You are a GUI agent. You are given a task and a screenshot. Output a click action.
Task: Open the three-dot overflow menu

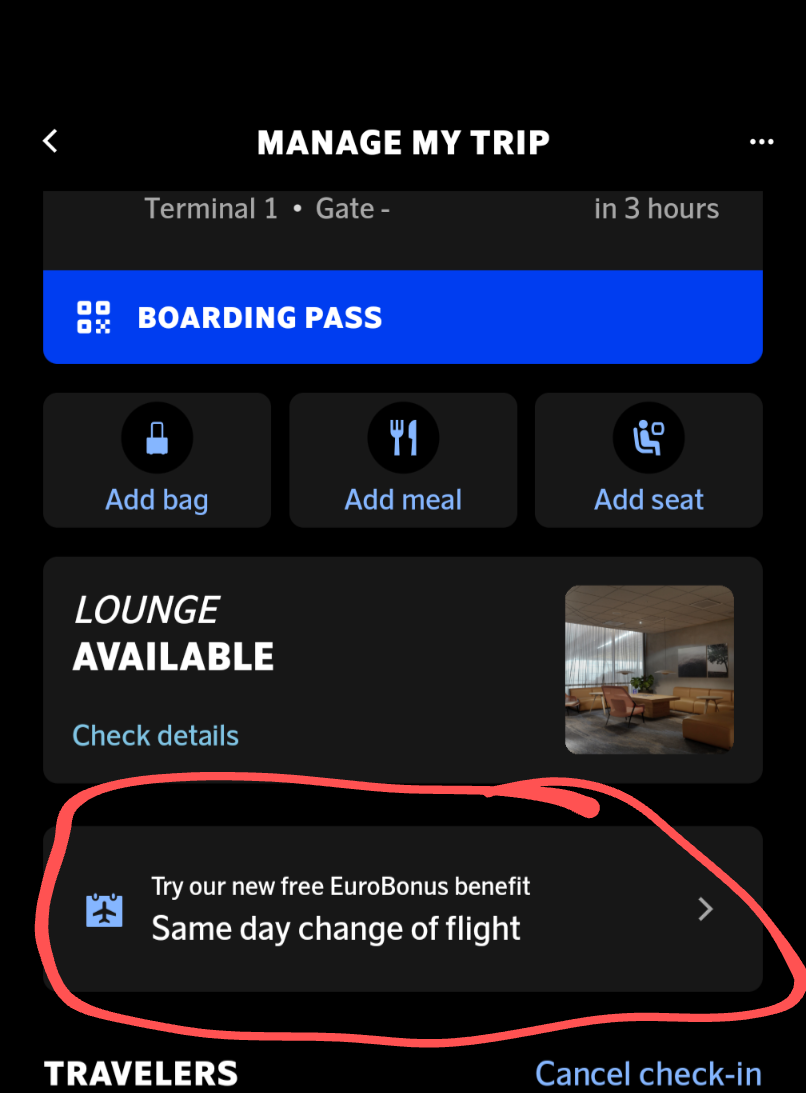(x=761, y=142)
